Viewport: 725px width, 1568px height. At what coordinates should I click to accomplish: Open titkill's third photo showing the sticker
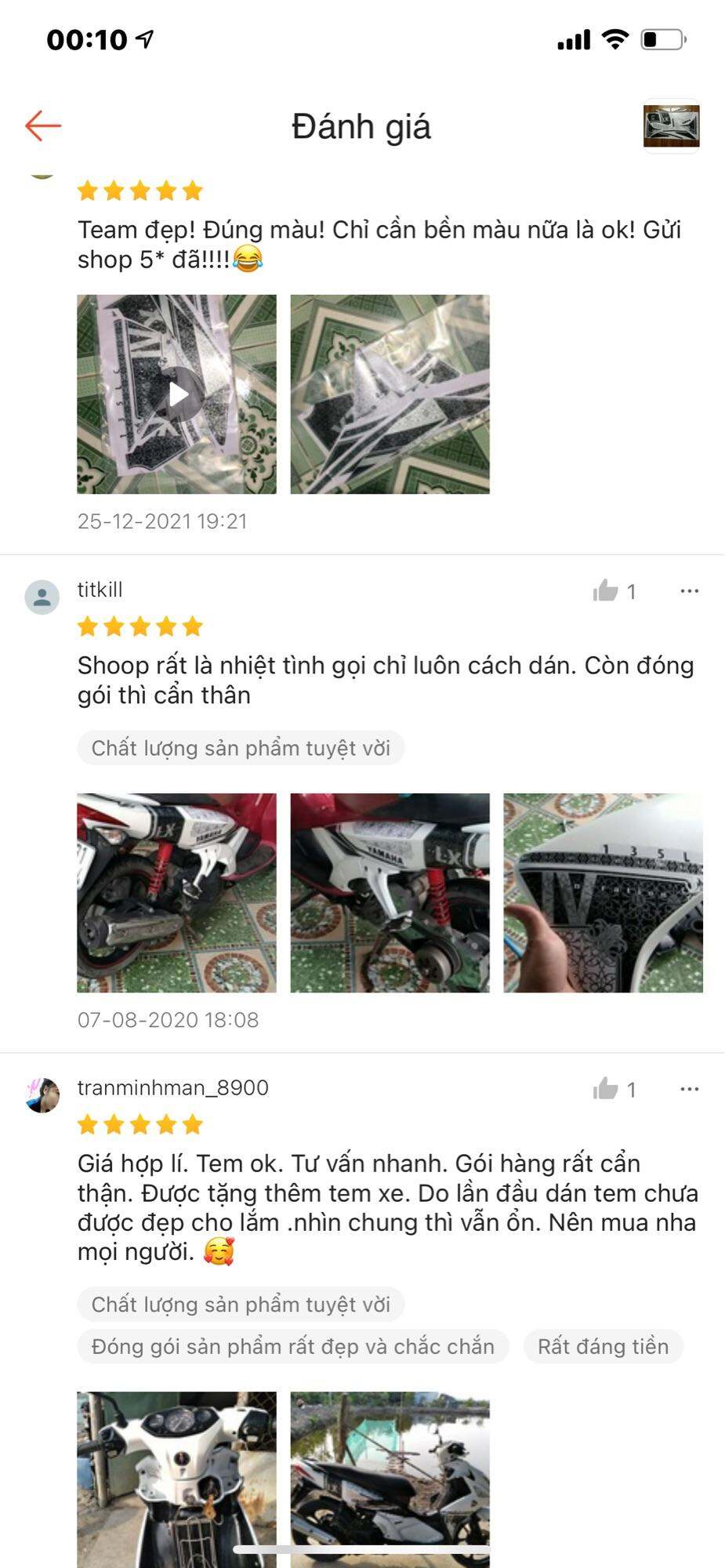point(603,893)
